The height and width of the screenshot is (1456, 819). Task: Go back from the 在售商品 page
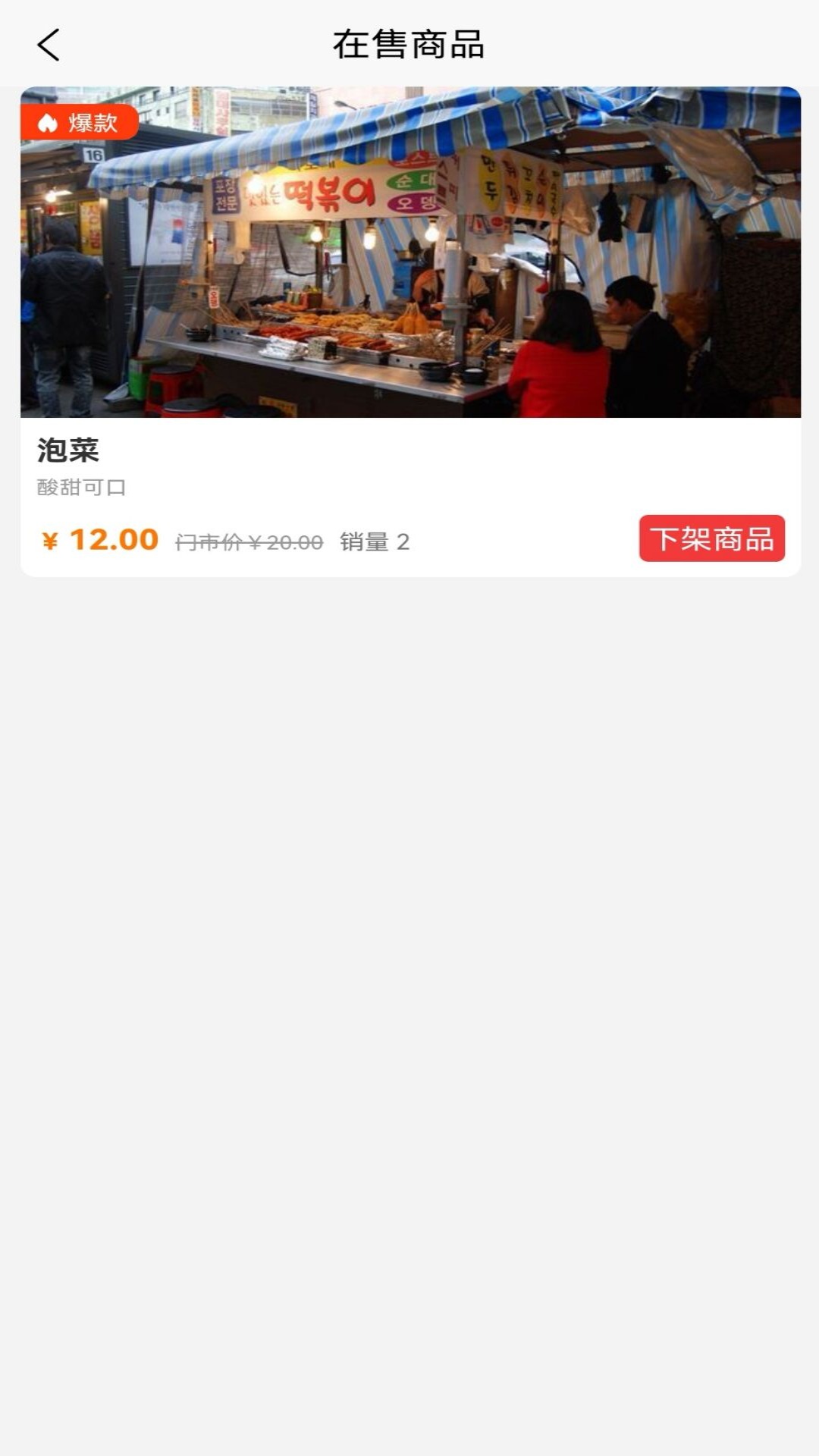[49, 45]
